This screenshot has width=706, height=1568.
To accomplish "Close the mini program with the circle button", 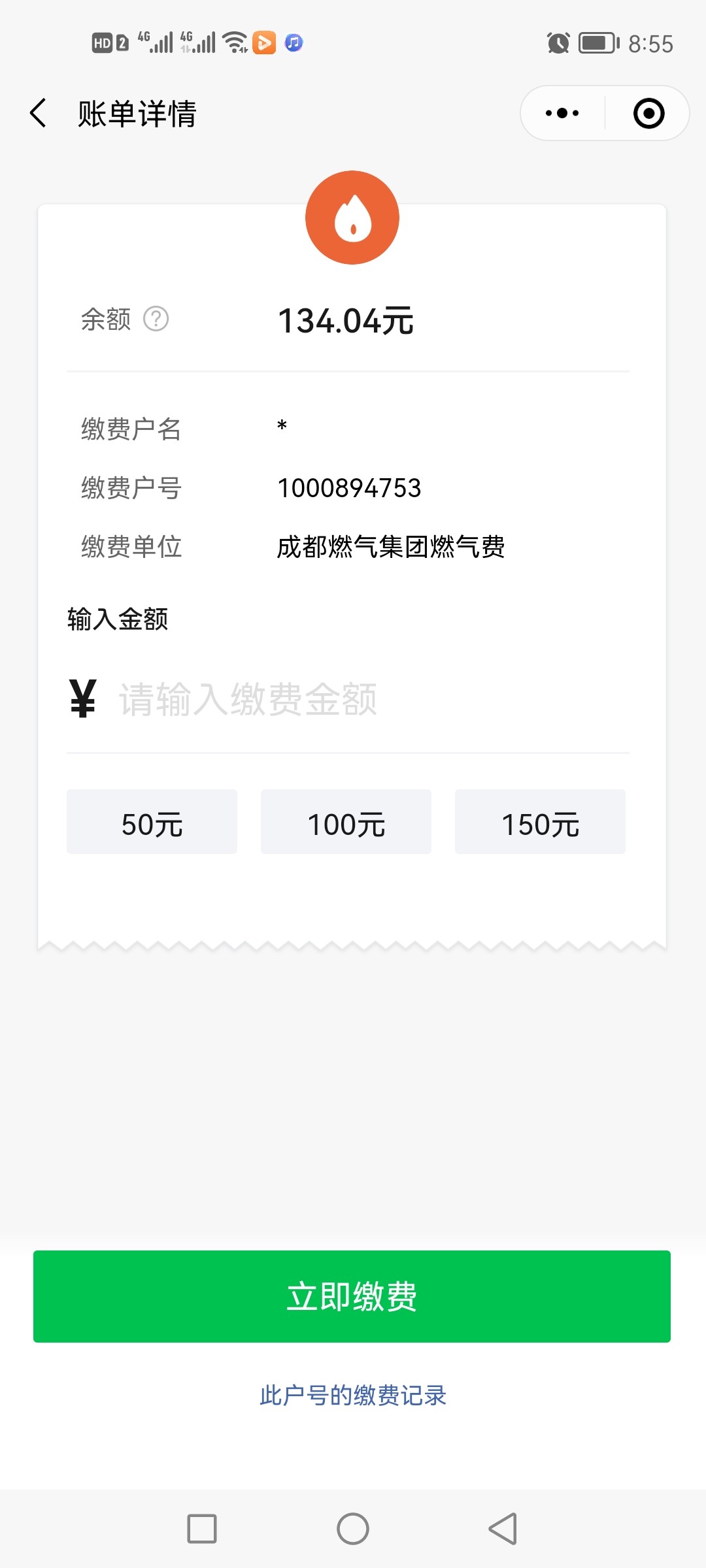I will (x=648, y=113).
